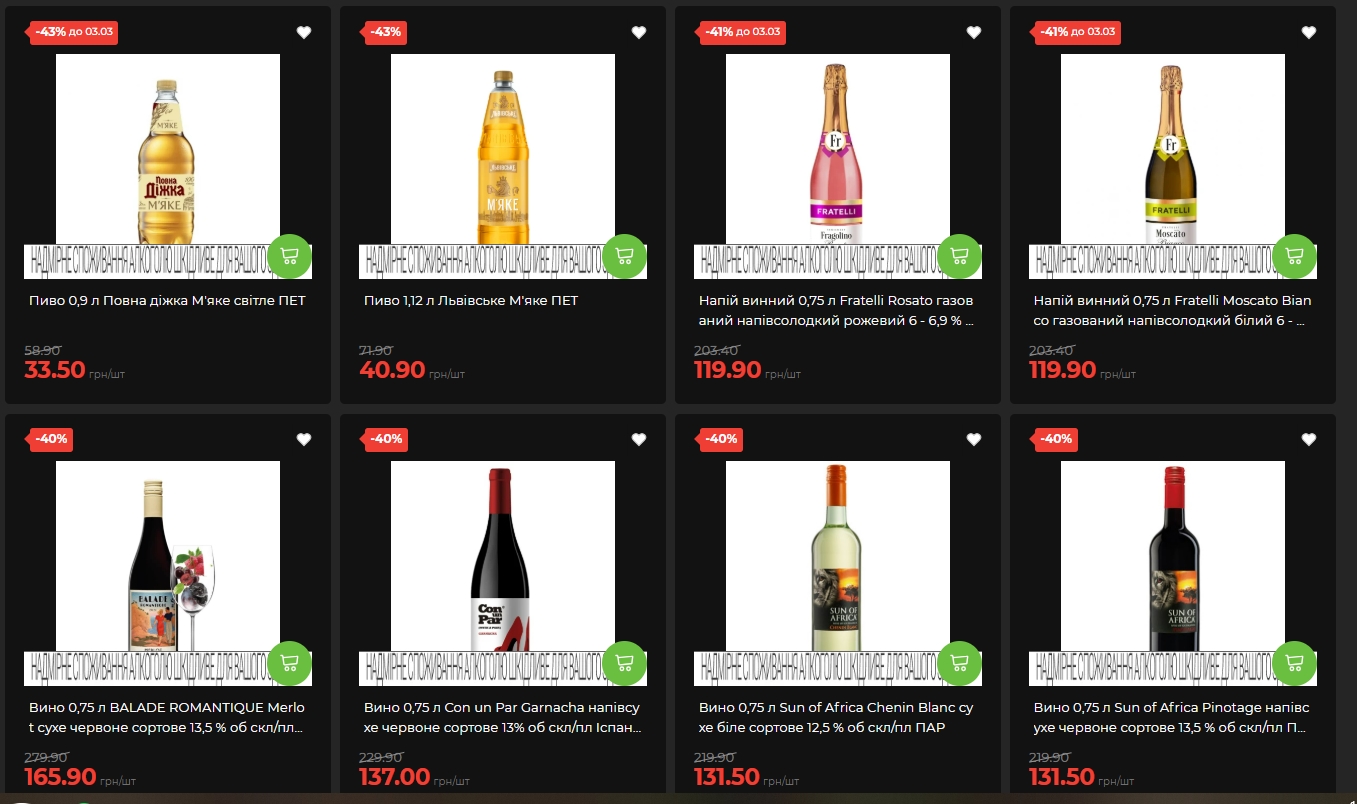
Task: Favorite the Повна діжка М'яке beer
Action: 304,32
